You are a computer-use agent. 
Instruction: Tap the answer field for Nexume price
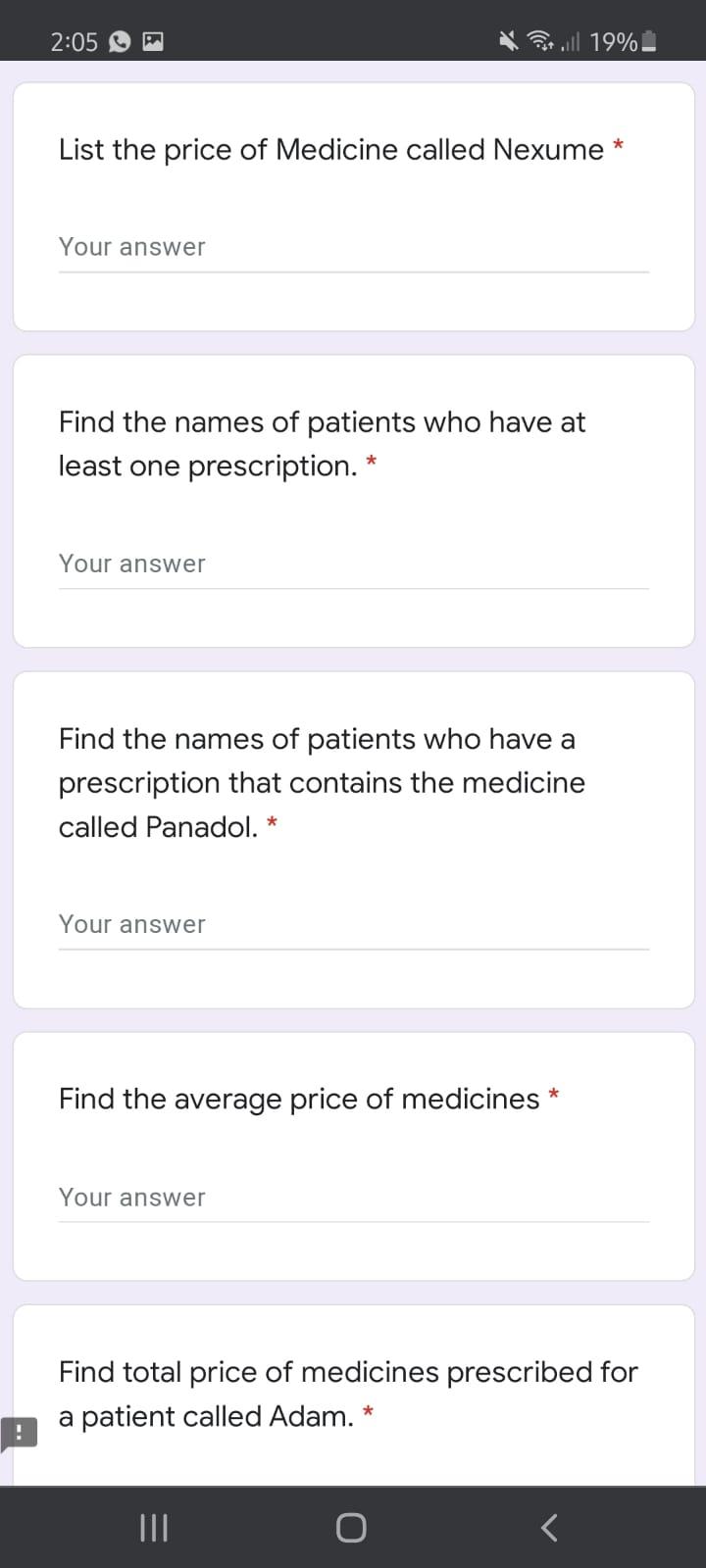click(353, 247)
